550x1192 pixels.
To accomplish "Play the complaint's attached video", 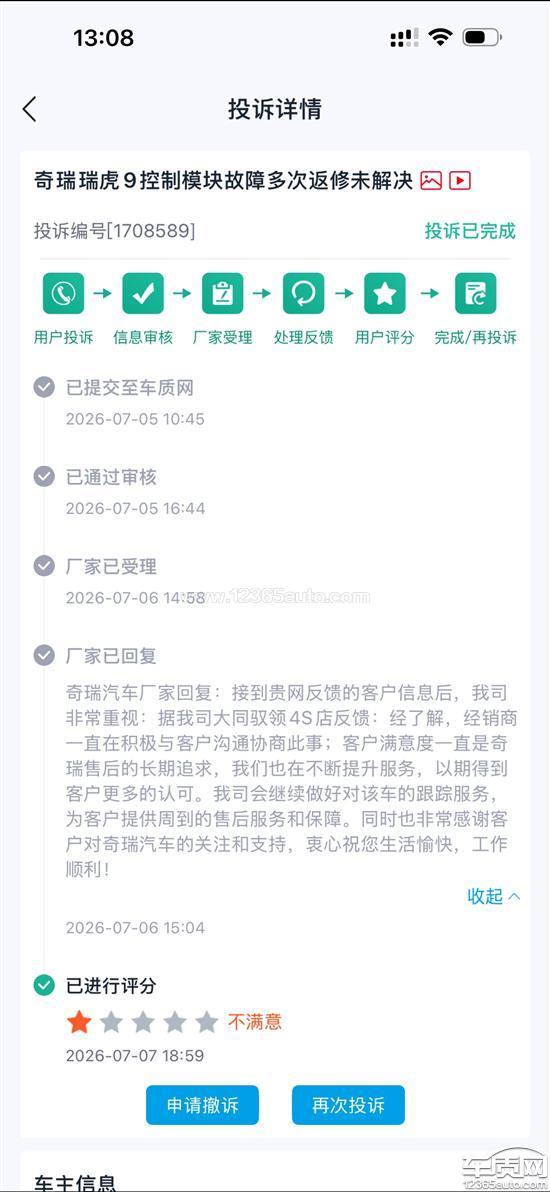I will pyautogui.click(x=459, y=180).
